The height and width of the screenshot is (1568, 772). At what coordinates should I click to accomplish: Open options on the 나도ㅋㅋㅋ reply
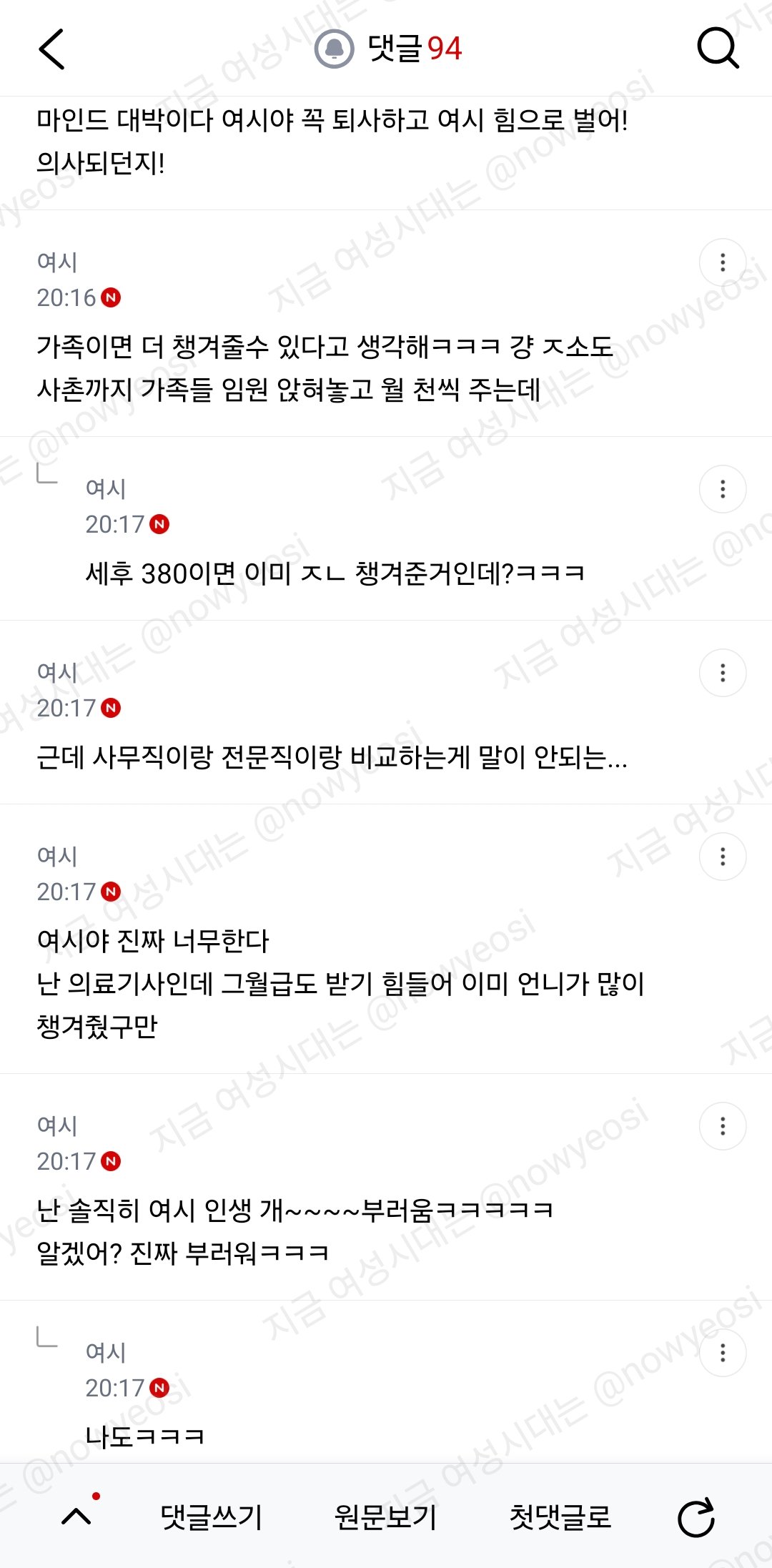pyautogui.click(x=723, y=1353)
